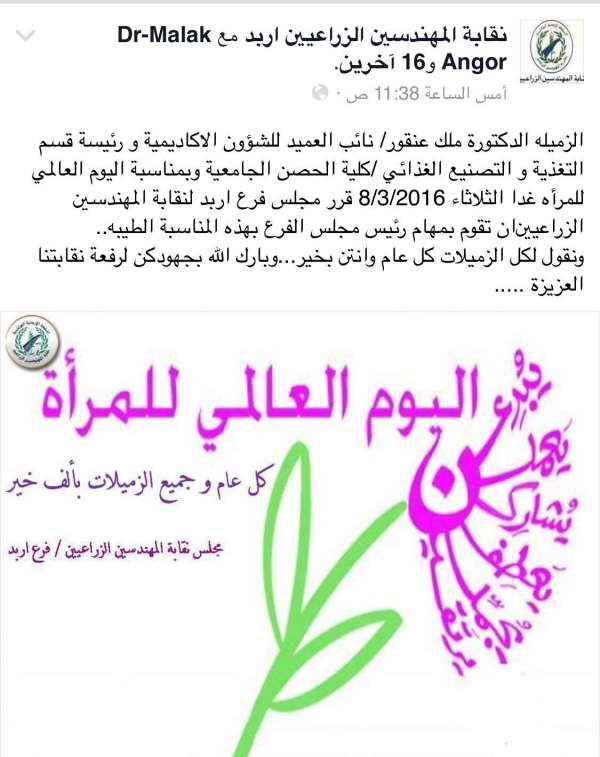
Task: Open the post options dropdown chevron
Action: pyautogui.click(x=29, y=38)
